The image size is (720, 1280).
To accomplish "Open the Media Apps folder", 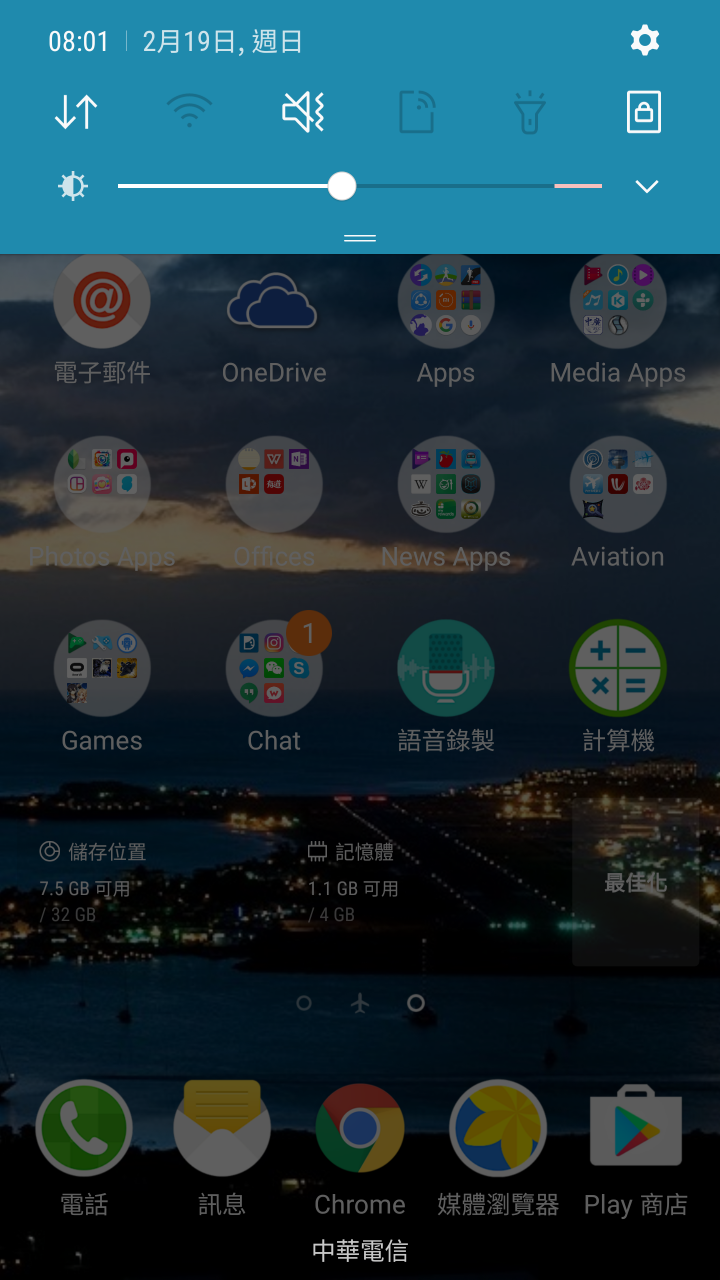I will point(618,303).
